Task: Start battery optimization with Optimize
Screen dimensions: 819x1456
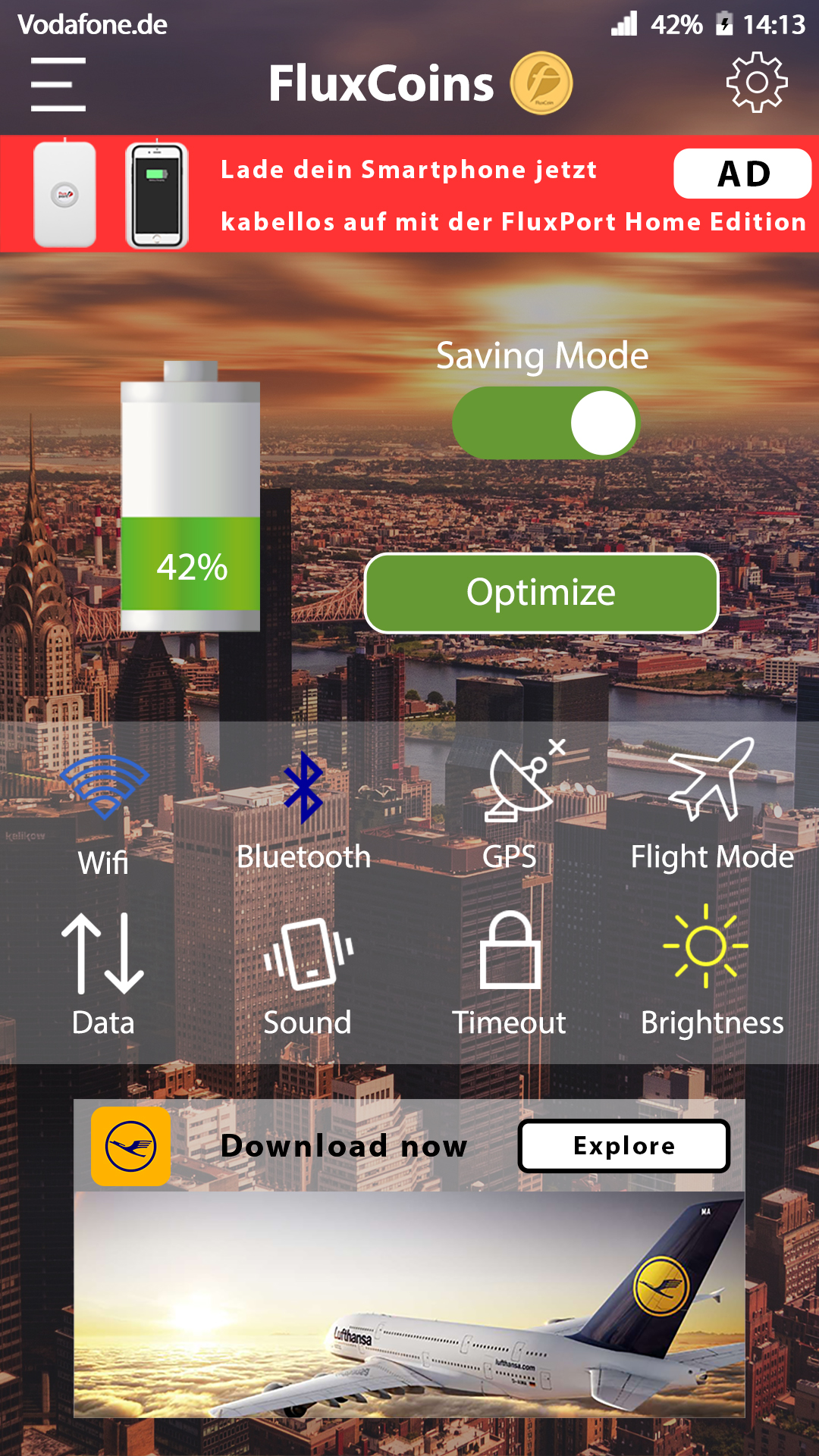Action: [x=541, y=593]
